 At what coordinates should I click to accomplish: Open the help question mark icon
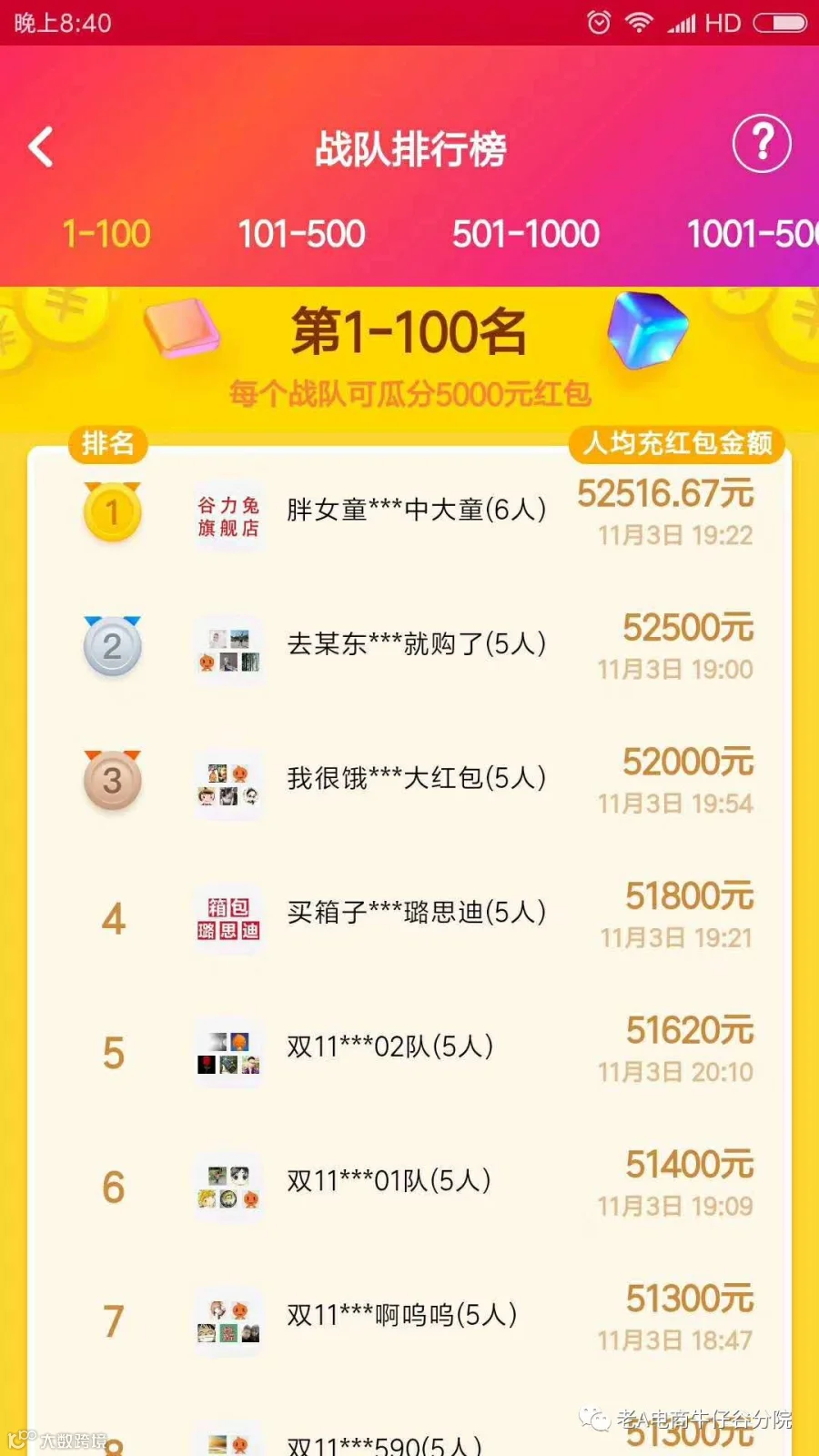(762, 144)
